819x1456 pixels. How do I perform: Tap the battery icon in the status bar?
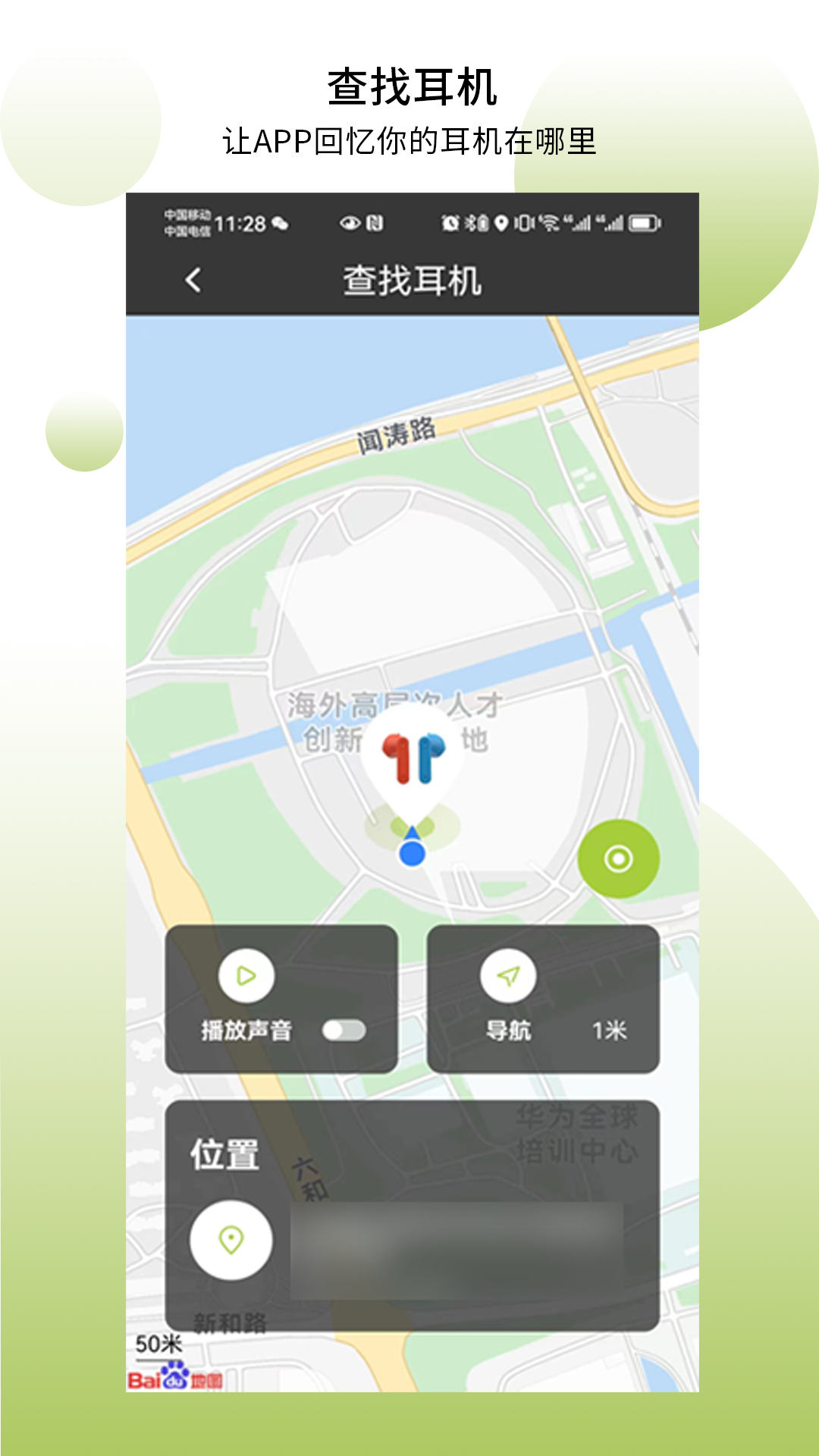coord(641,222)
